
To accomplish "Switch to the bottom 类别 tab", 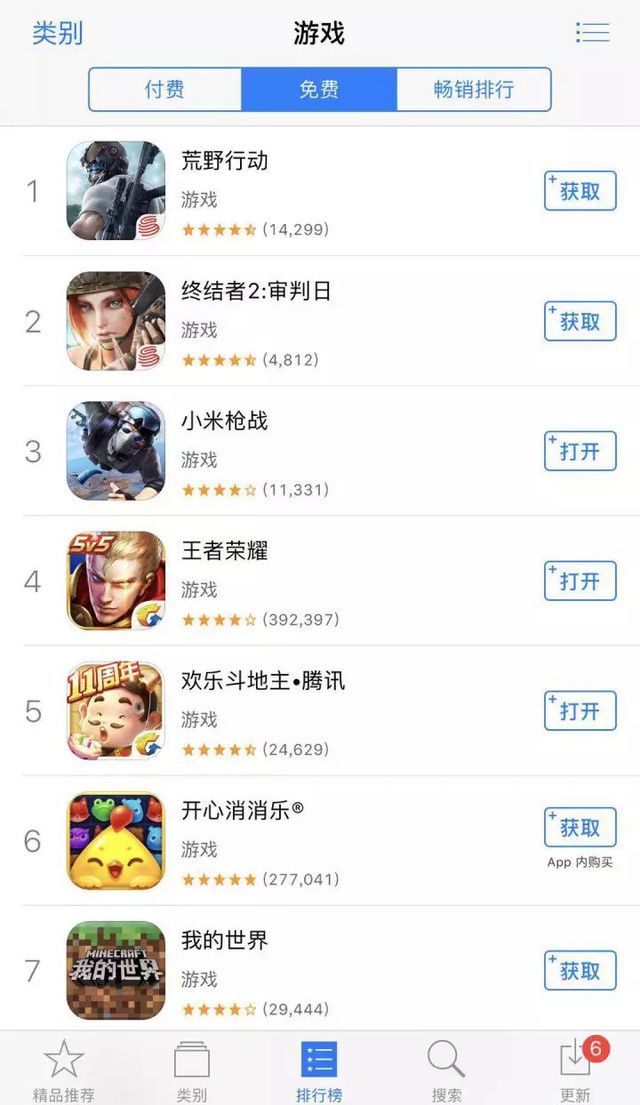I will pyautogui.click(x=192, y=1068).
